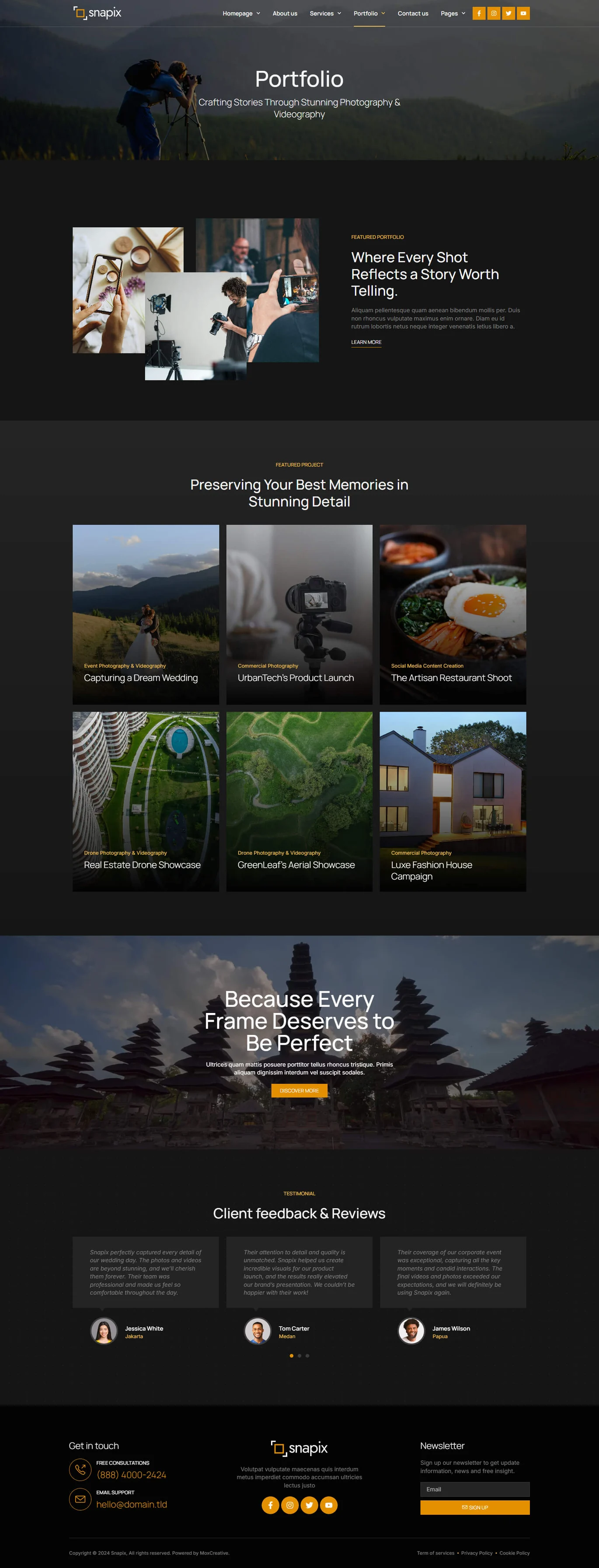Open YouTube icon in the footer
The width and height of the screenshot is (599, 1568).
[329, 1506]
